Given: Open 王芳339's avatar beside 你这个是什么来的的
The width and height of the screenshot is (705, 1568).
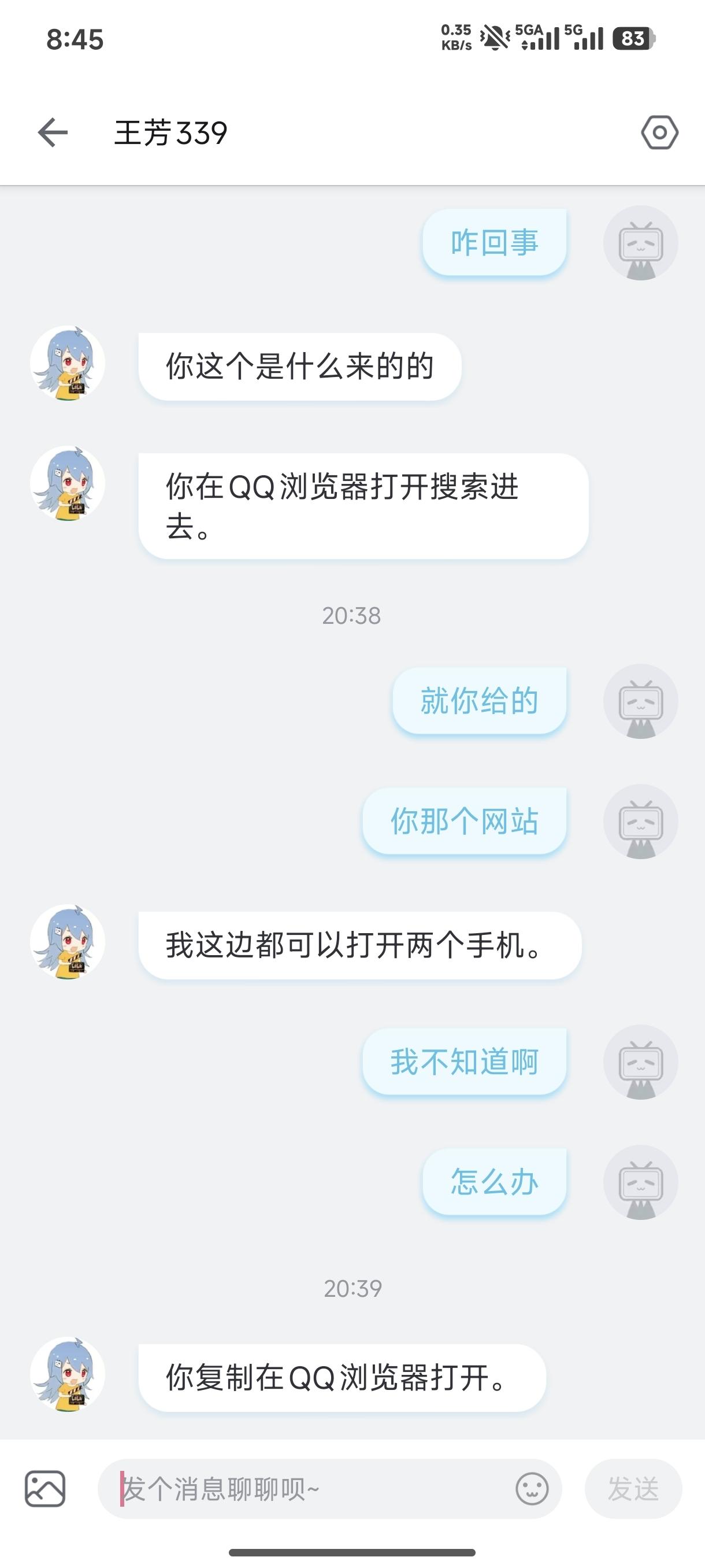Looking at the screenshot, I should pyautogui.click(x=68, y=364).
